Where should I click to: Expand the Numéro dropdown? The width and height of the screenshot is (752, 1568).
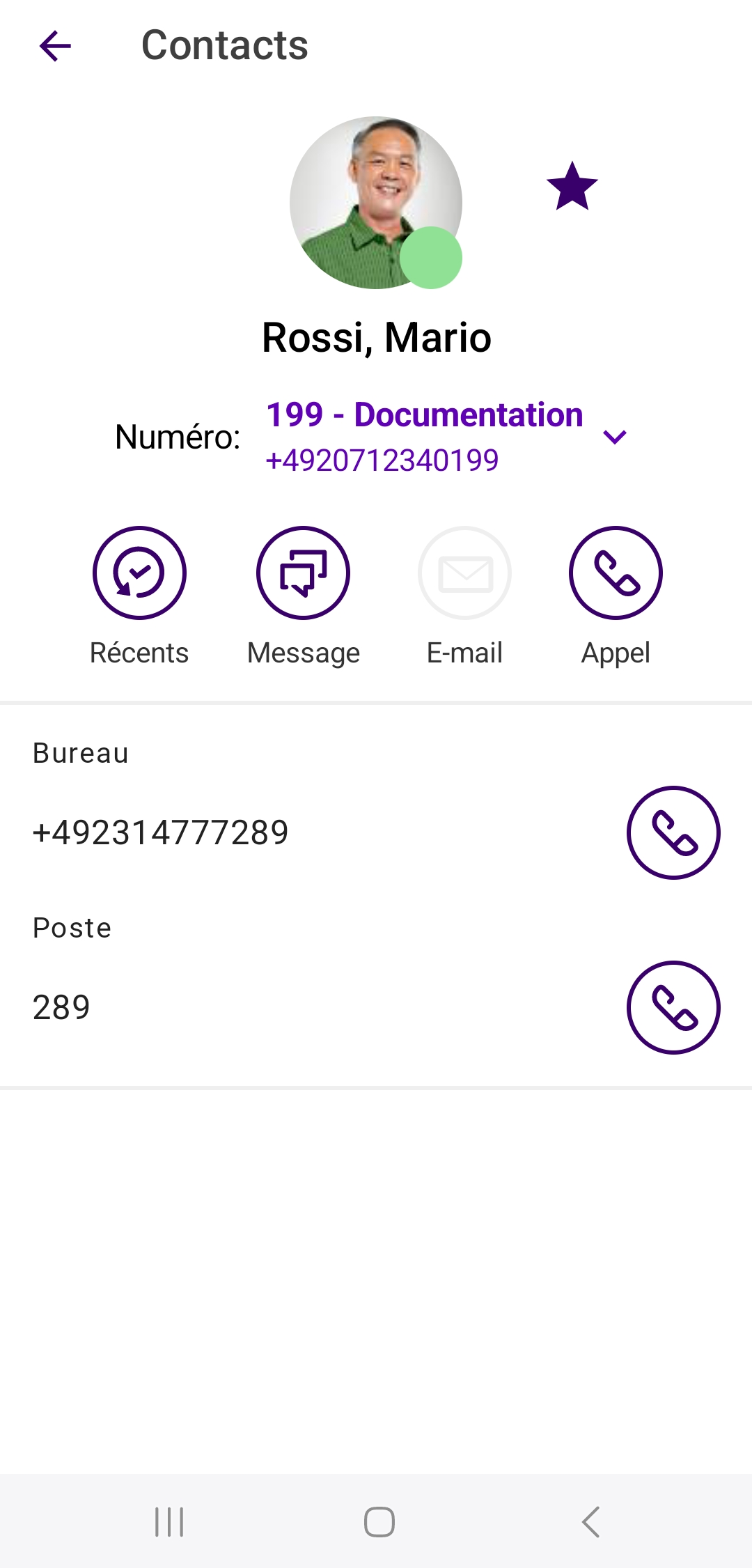(x=615, y=437)
